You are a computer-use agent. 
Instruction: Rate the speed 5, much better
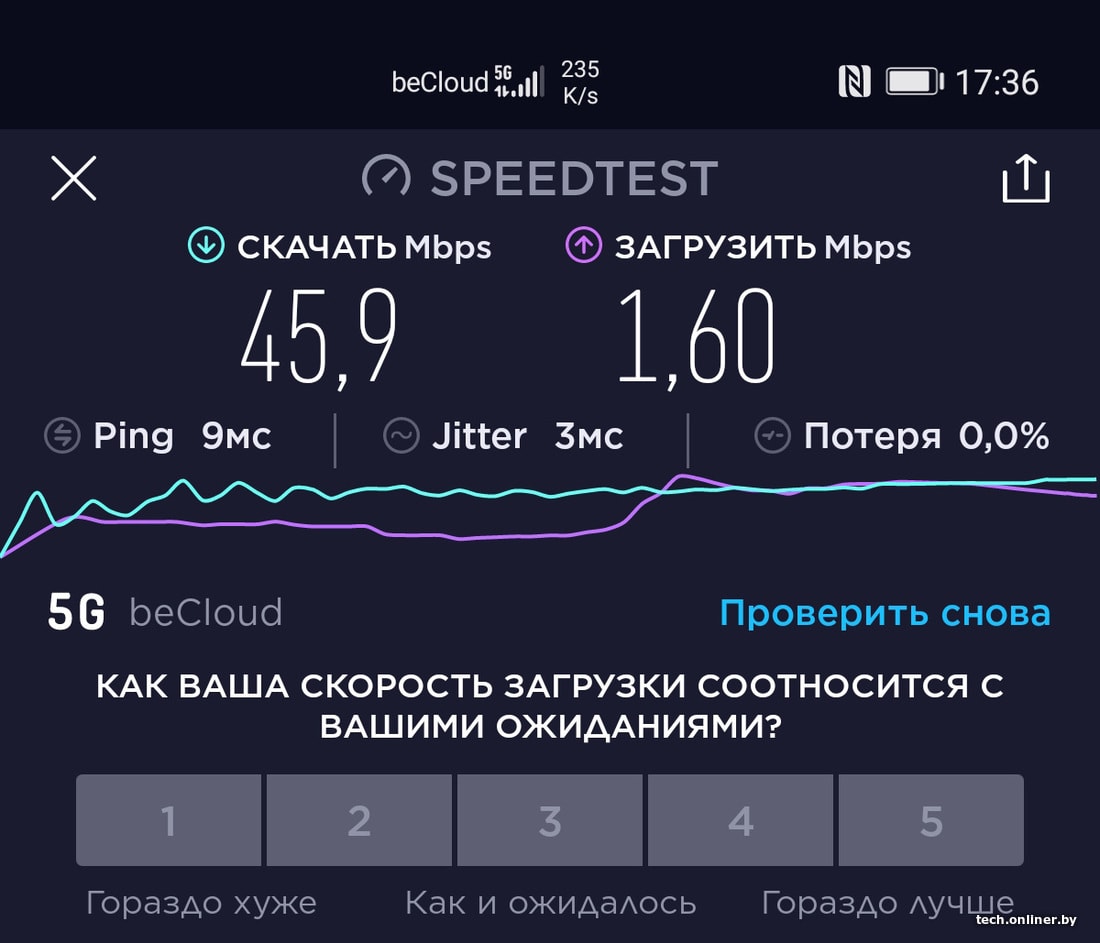pos(931,820)
